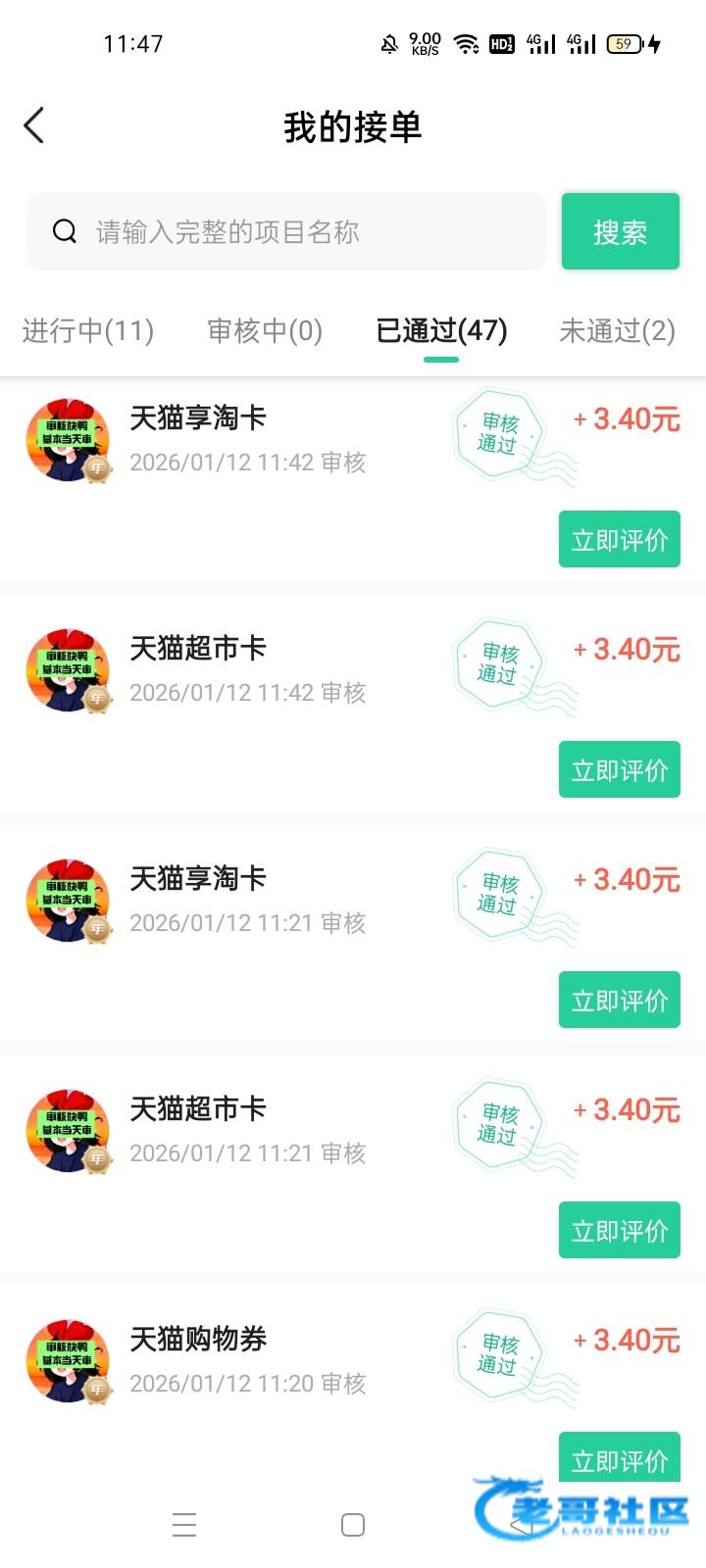Screen dimensions: 706x1568
Task: Switch to the 进行中(11) tab
Action: 88,330
